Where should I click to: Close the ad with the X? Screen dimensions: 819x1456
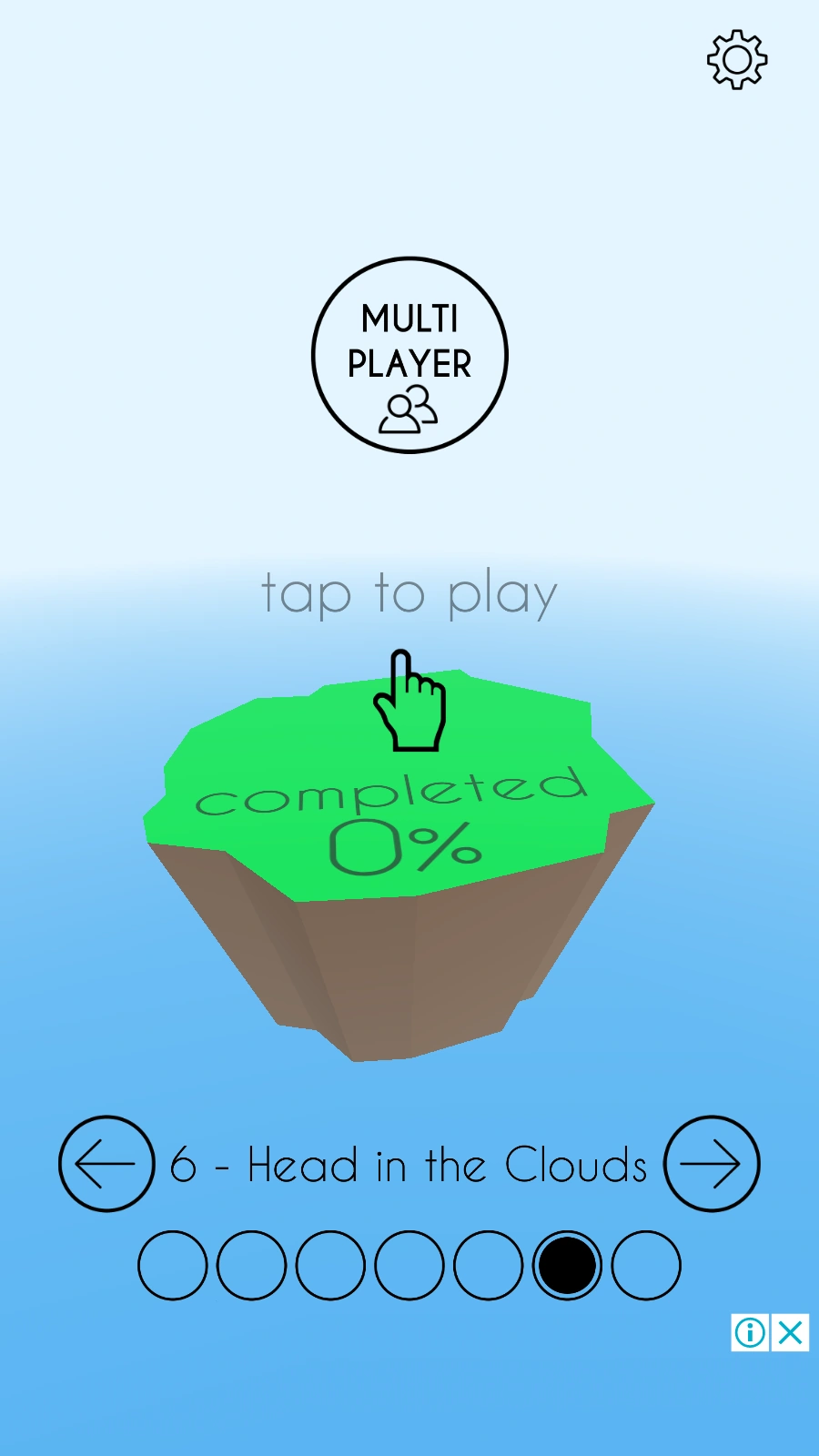click(x=791, y=1333)
